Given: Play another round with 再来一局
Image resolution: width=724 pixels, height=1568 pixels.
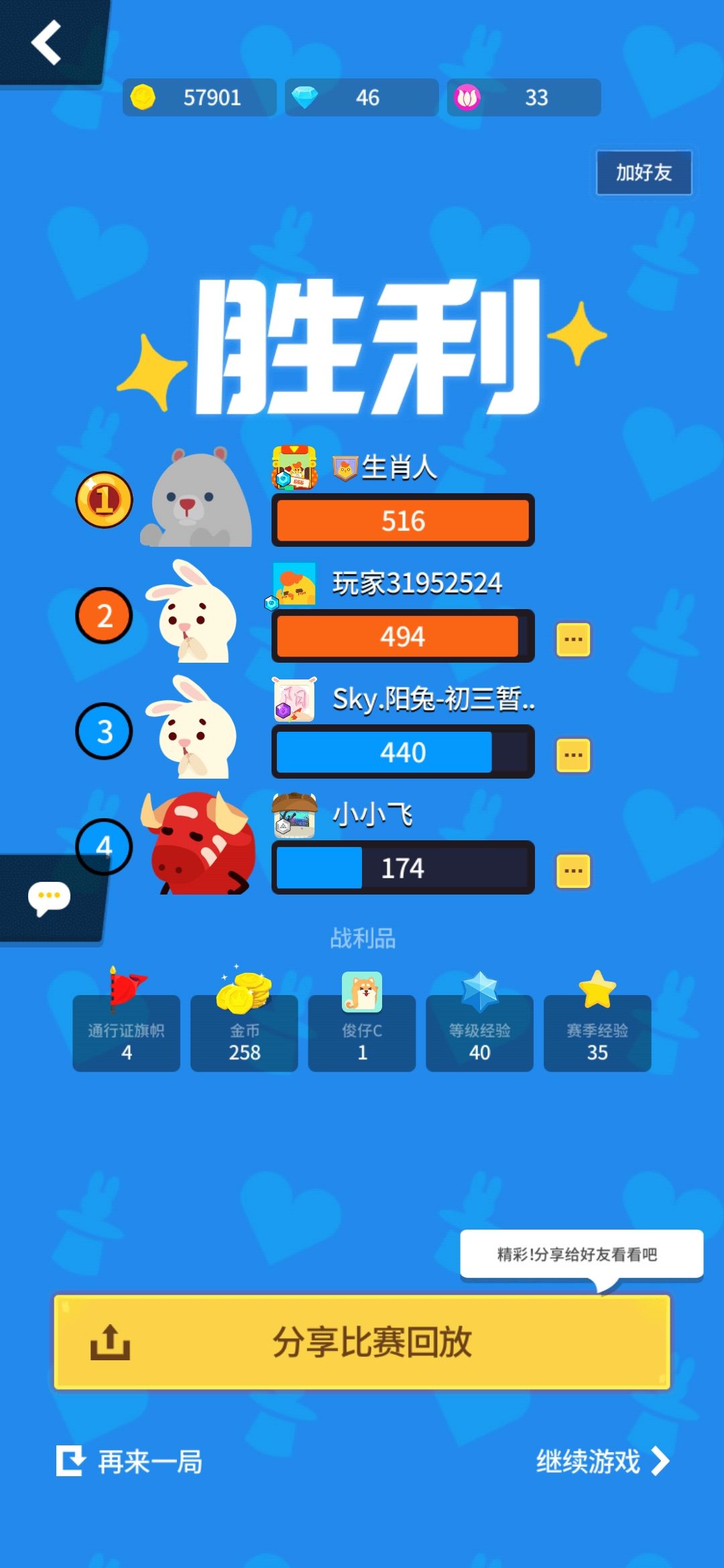Looking at the screenshot, I should pyautogui.click(x=129, y=1461).
